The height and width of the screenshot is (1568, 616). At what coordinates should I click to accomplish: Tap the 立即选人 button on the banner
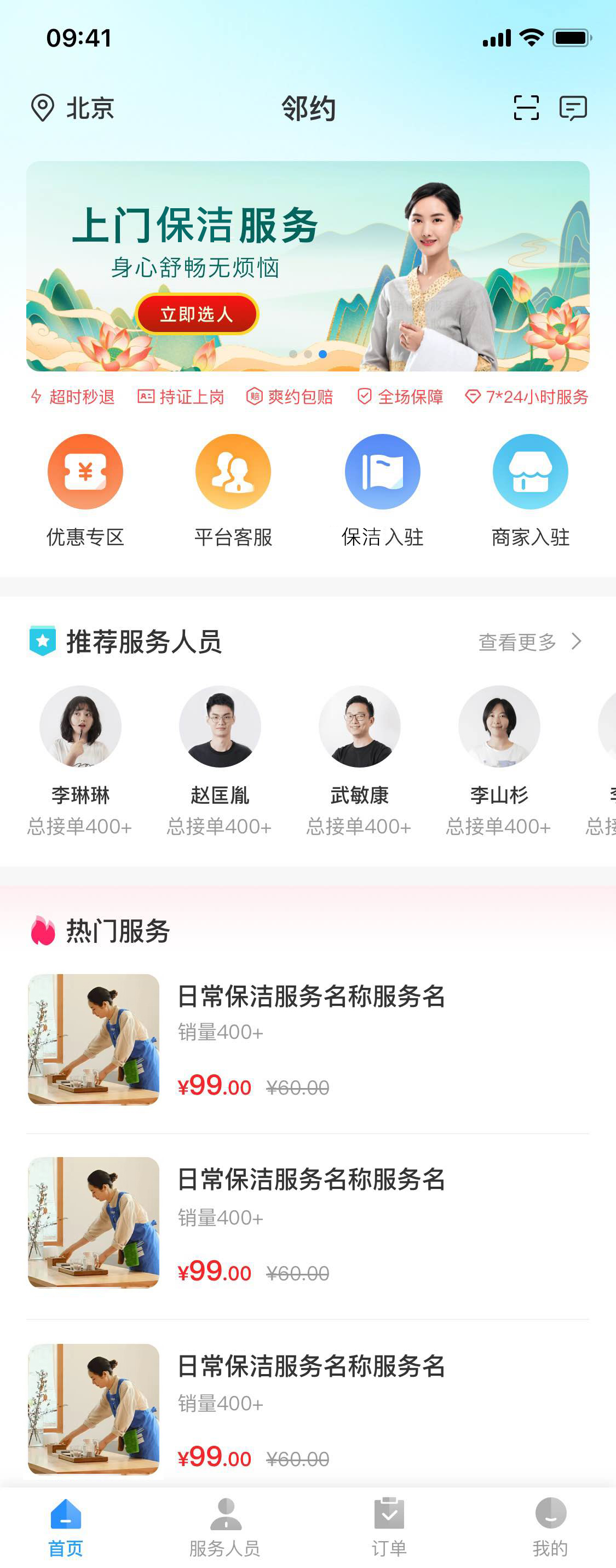pos(197,314)
